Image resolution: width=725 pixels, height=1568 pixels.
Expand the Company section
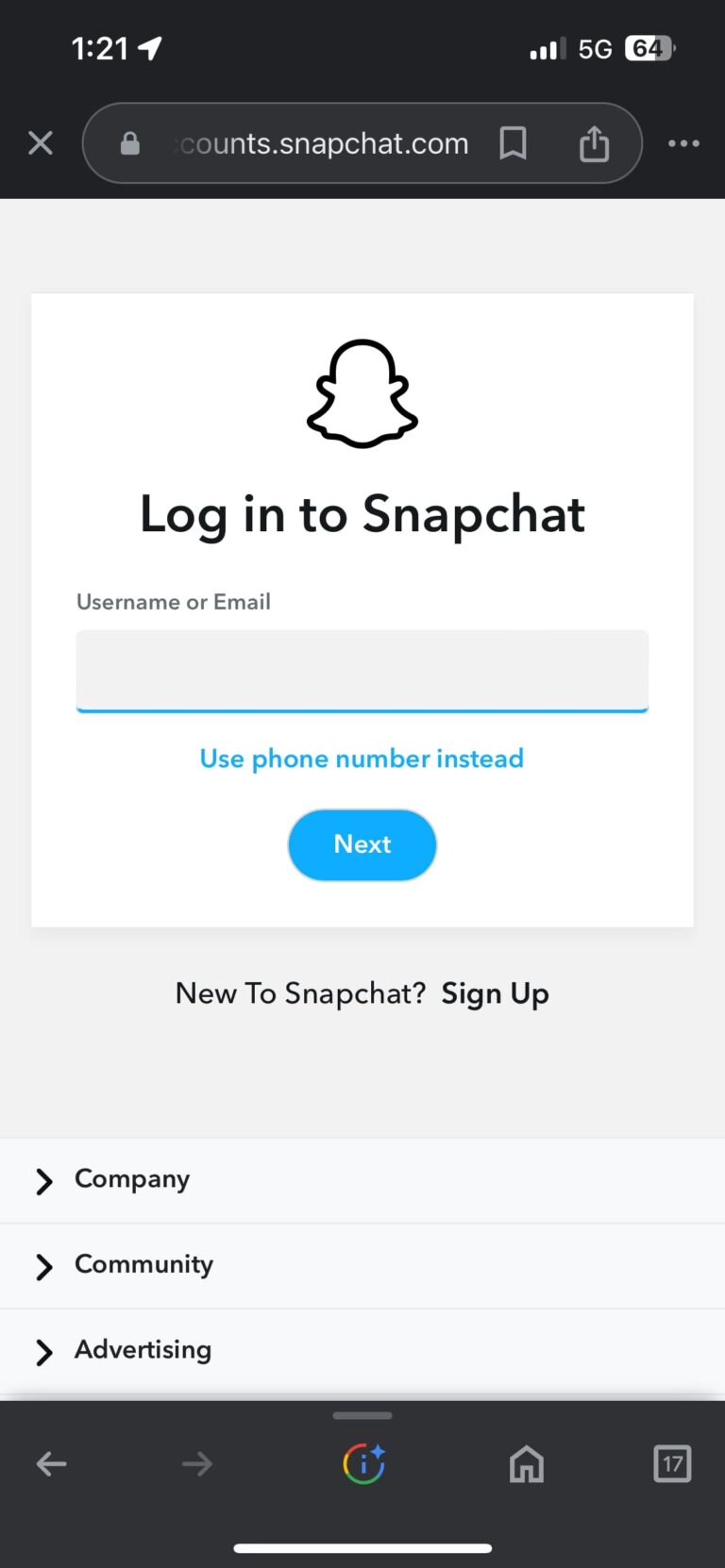point(131,1179)
